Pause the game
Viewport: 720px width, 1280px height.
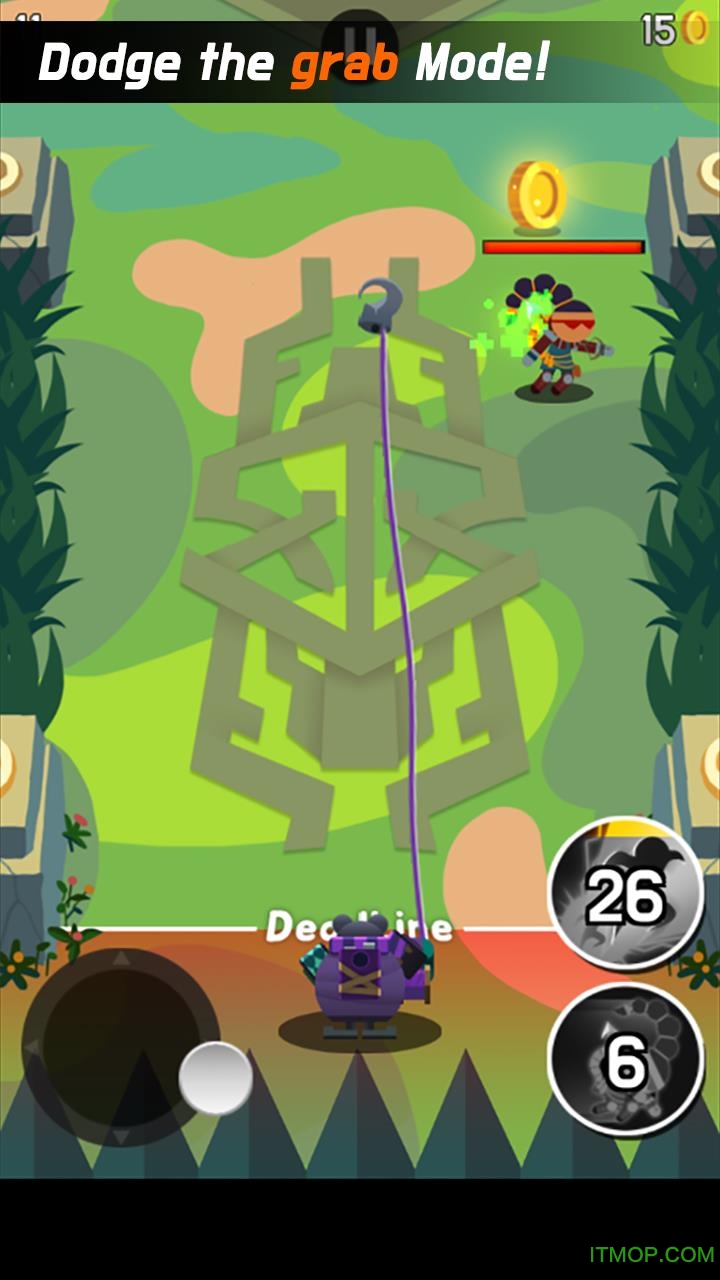[365, 40]
